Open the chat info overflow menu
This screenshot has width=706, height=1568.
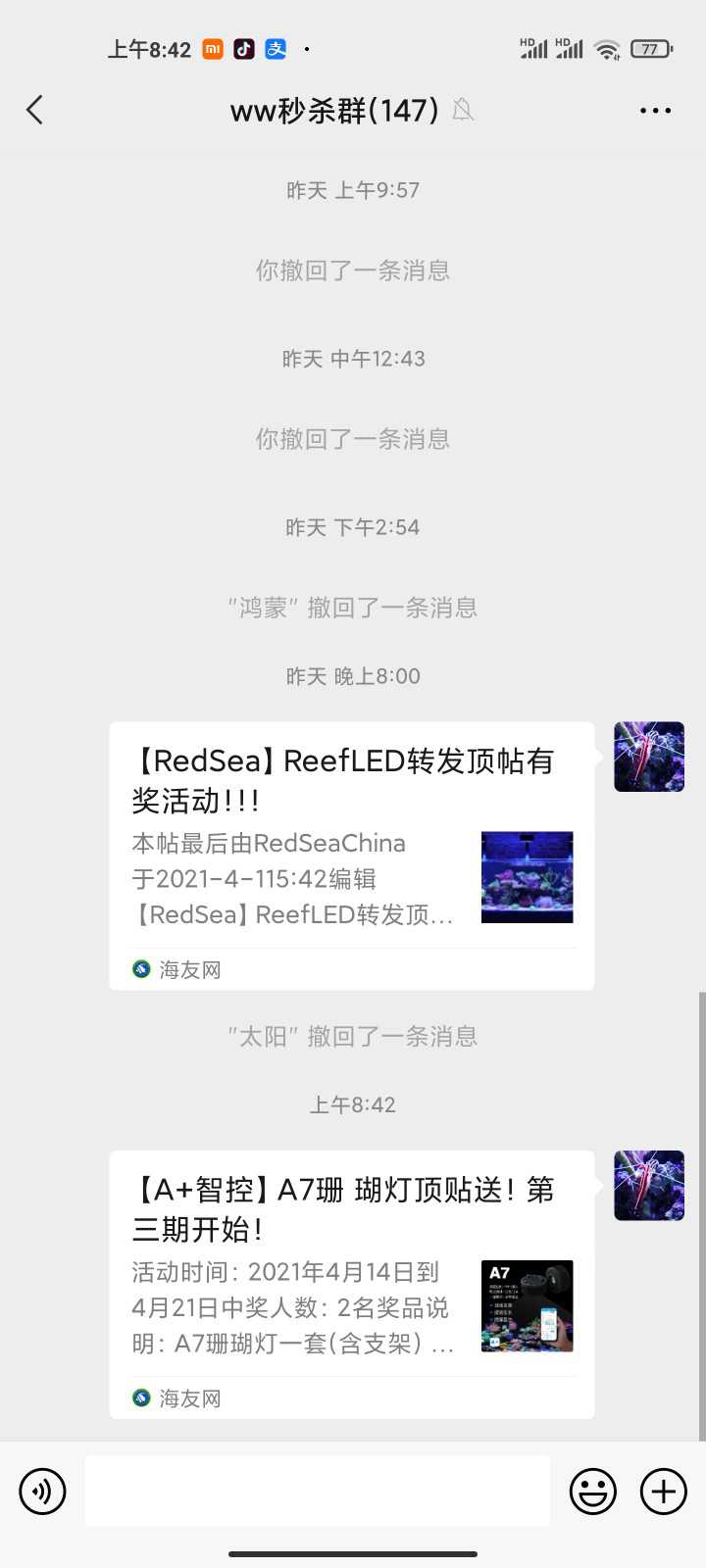pyautogui.click(x=655, y=110)
